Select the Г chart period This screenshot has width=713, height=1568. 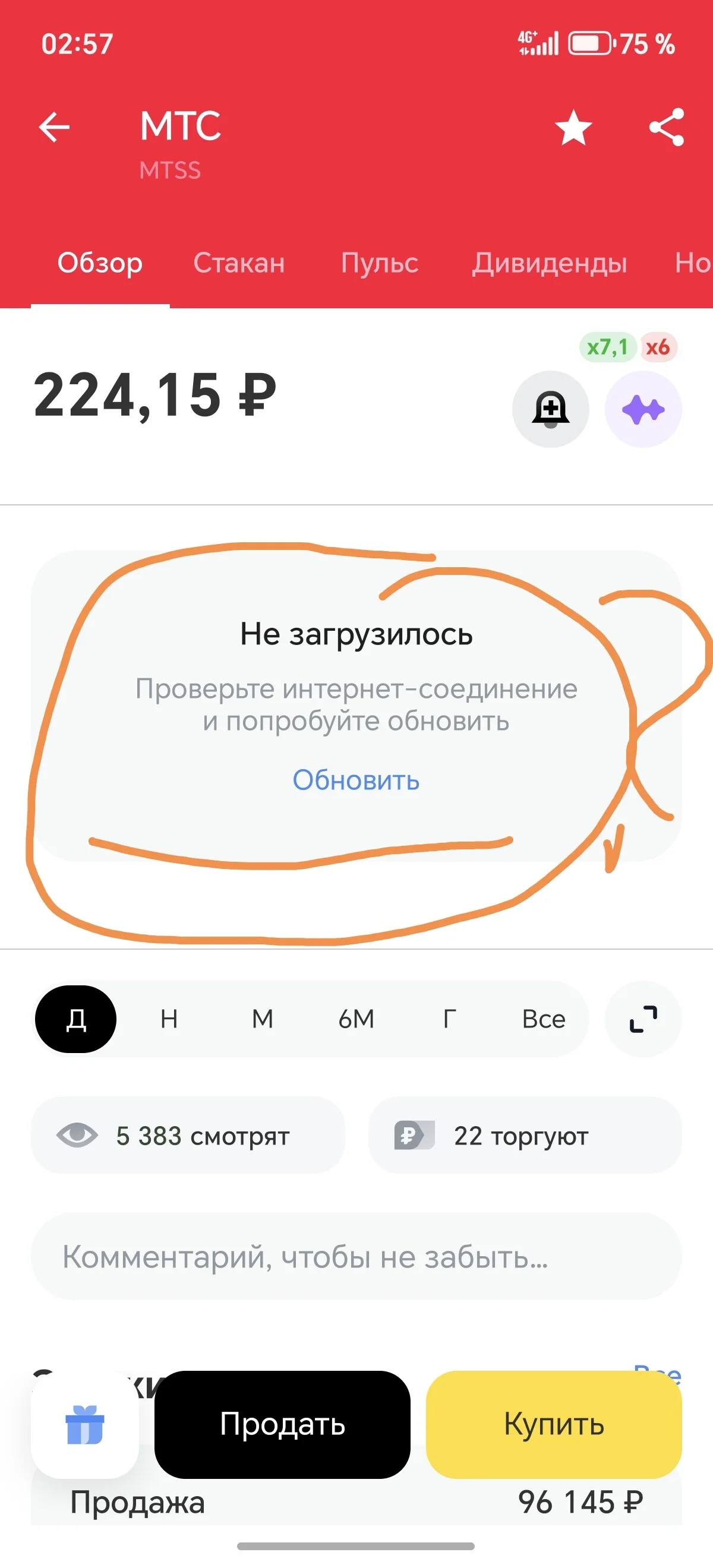tap(449, 1019)
